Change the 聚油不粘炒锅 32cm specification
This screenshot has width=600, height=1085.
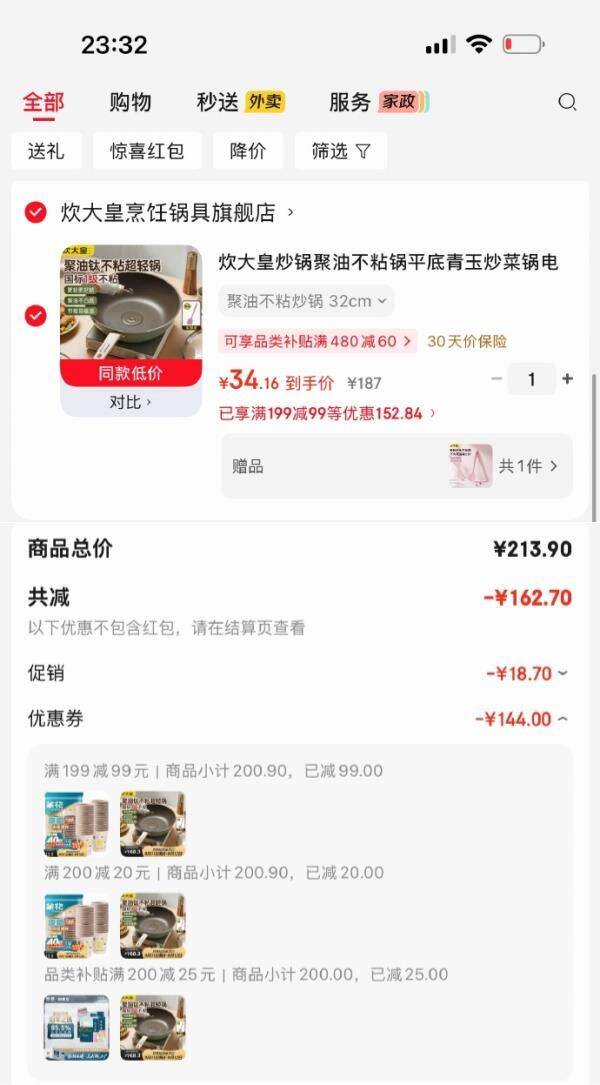point(307,301)
